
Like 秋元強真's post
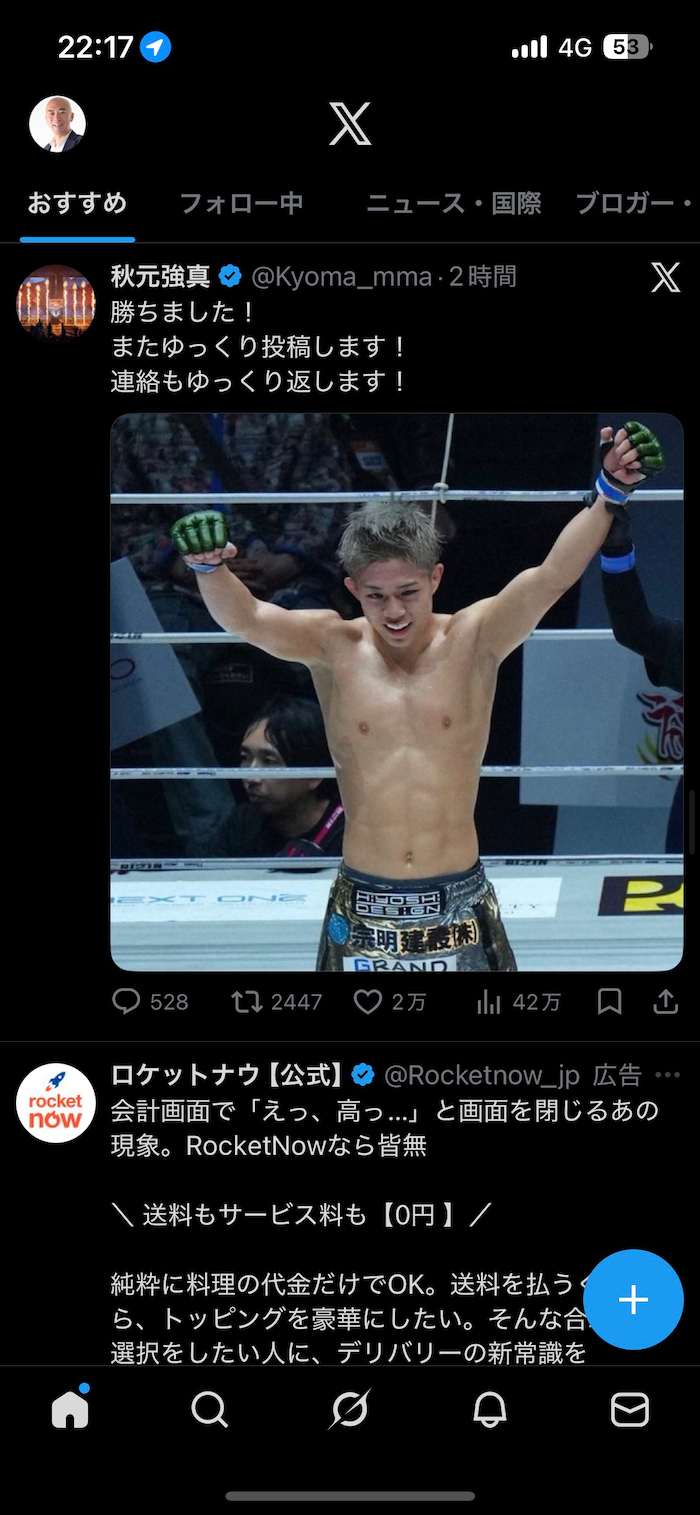coord(368,1001)
